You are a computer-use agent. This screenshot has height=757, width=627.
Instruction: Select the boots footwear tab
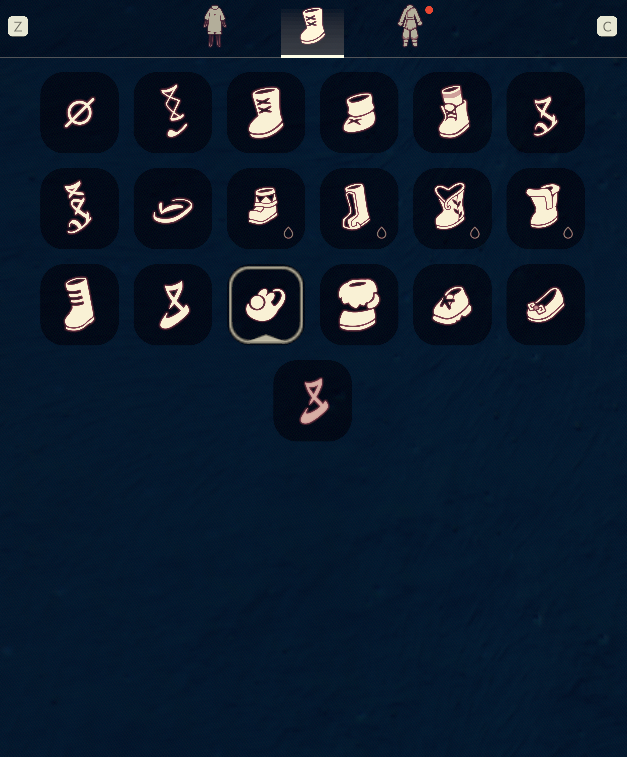312,27
